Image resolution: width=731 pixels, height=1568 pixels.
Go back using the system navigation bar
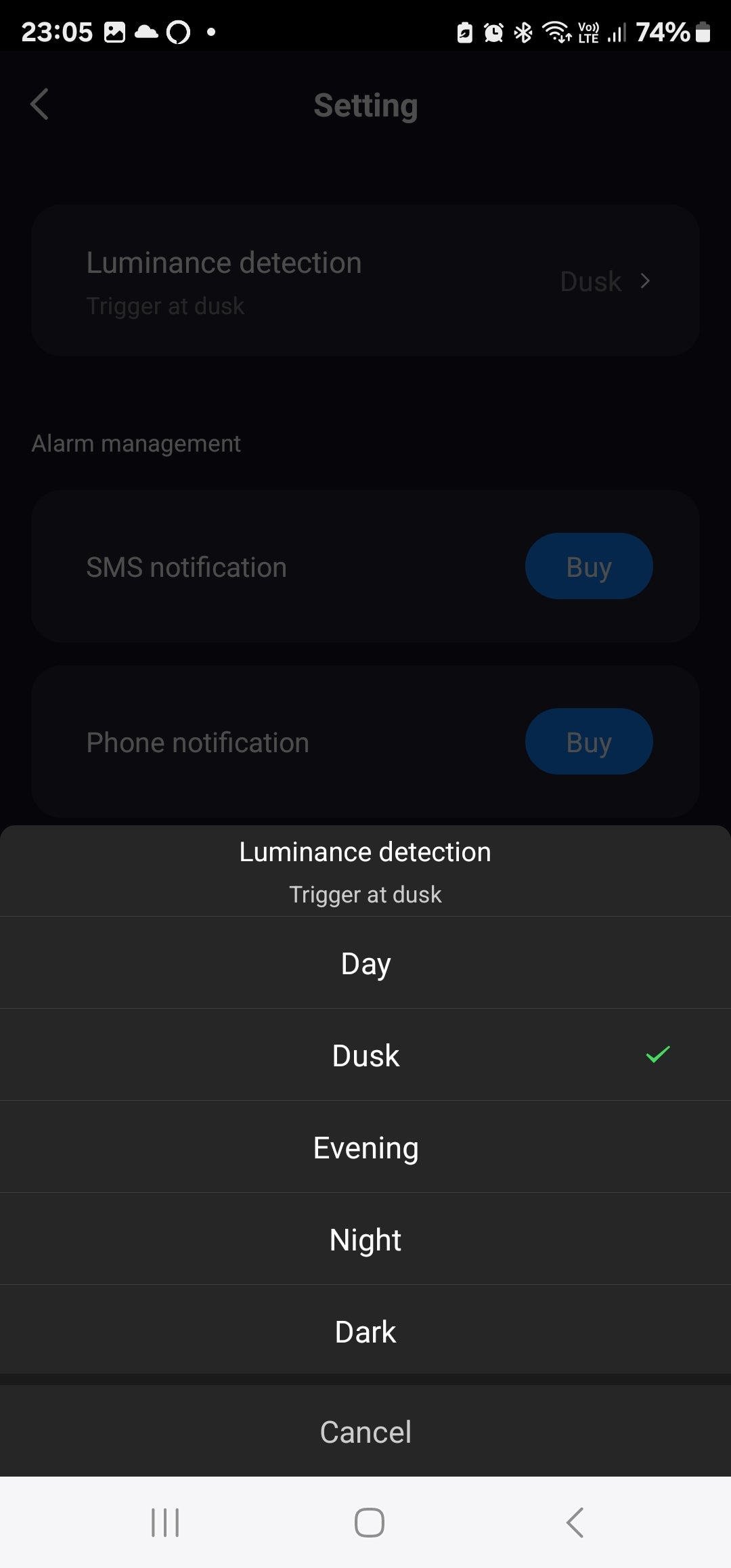click(x=575, y=1523)
